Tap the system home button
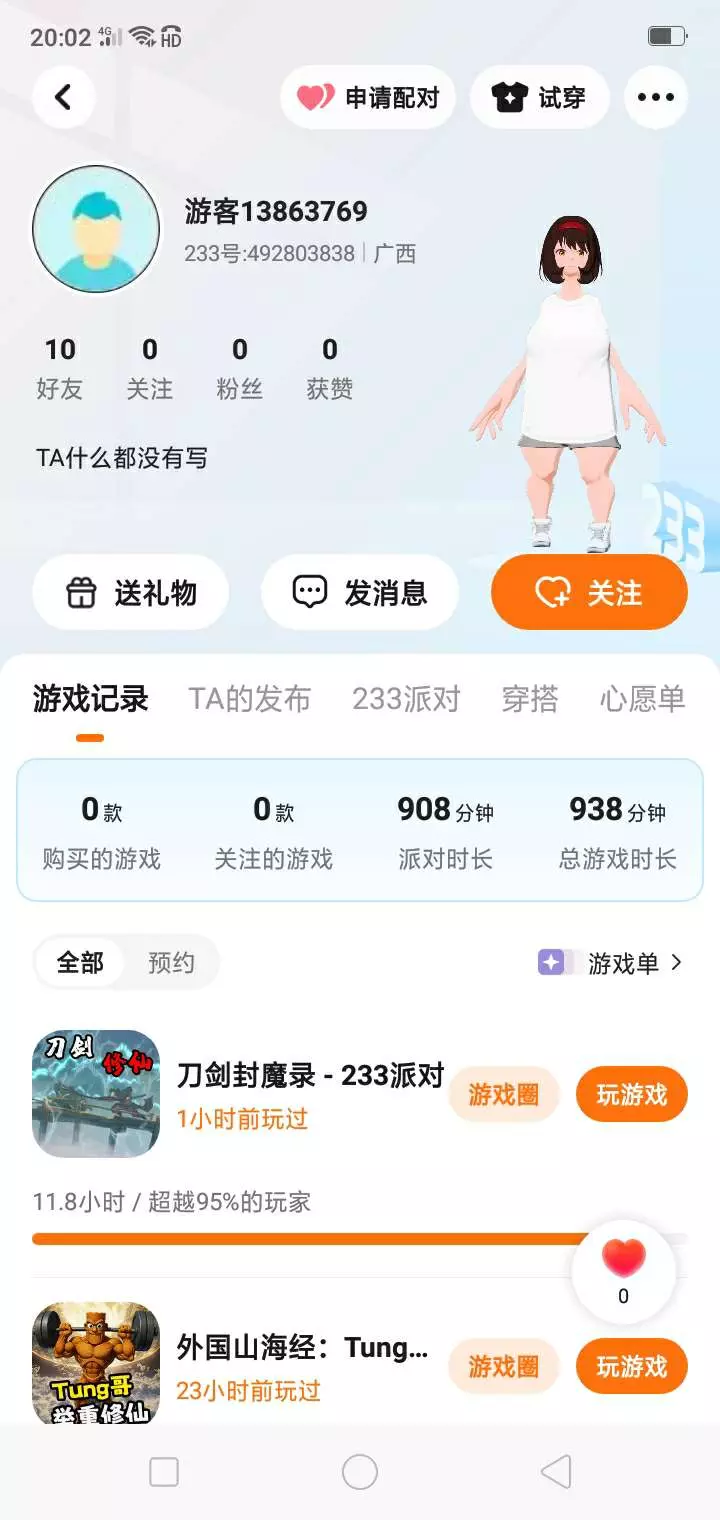Viewport: 720px width, 1520px height. pyautogui.click(x=360, y=1472)
